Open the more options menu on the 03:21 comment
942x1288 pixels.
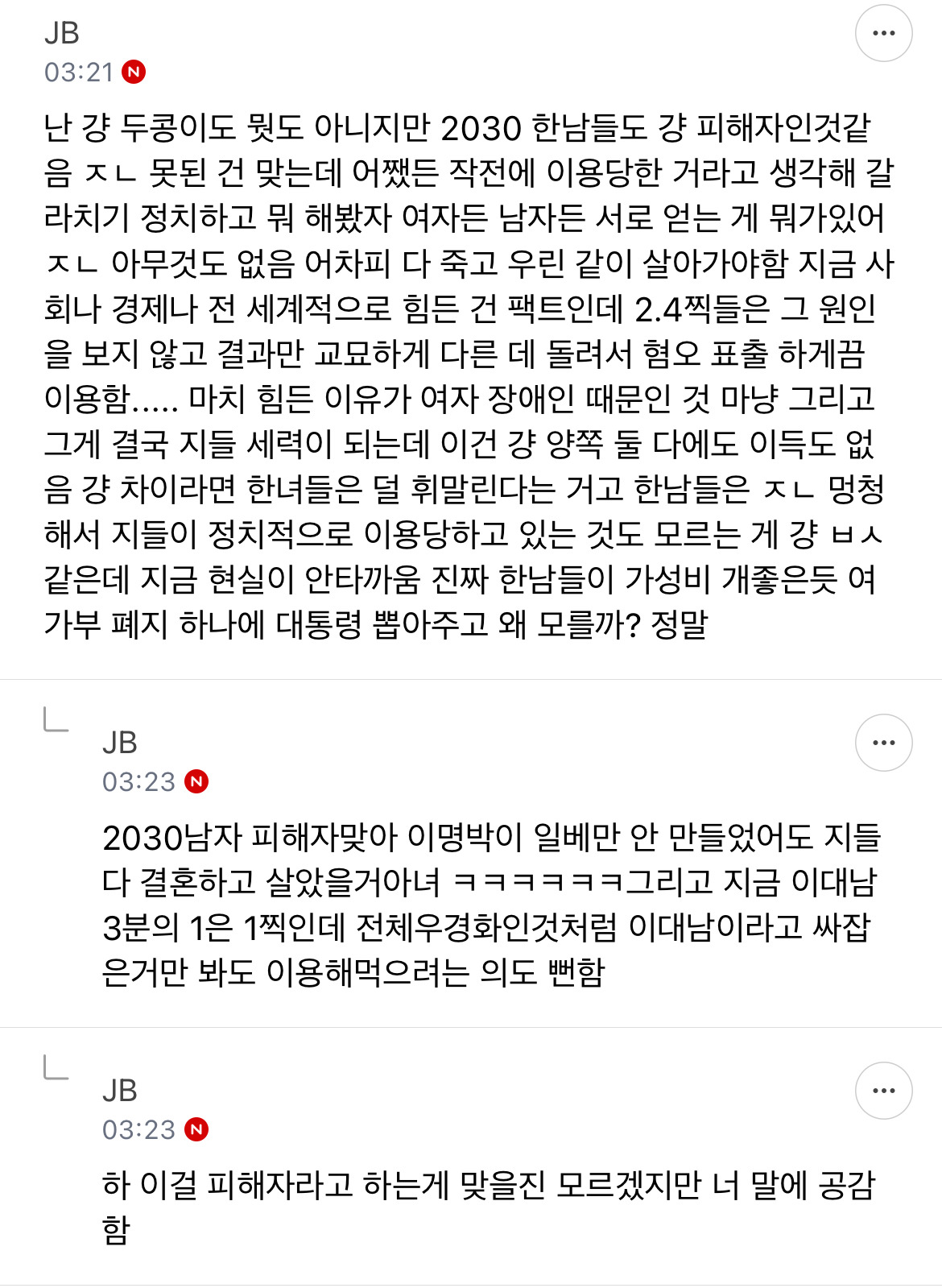point(883,33)
